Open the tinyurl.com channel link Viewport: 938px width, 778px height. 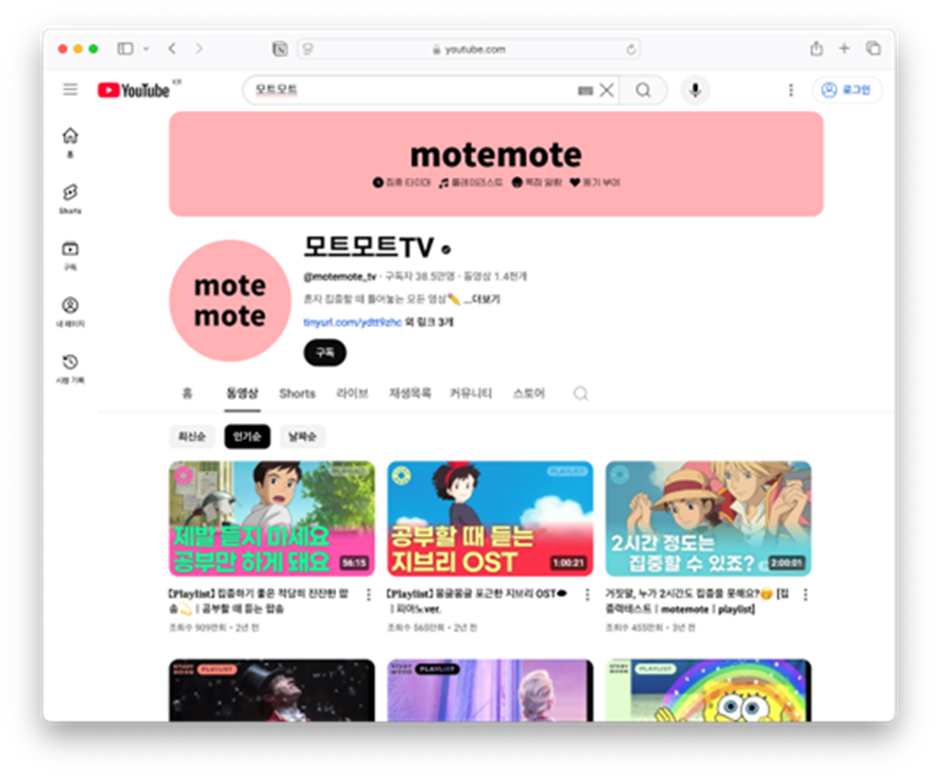pyautogui.click(x=353, y=323)
